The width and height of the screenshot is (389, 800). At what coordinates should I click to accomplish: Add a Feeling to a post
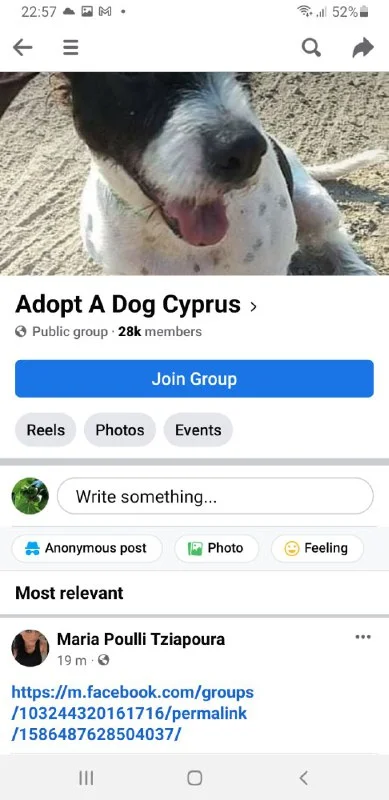pos(317,548)
